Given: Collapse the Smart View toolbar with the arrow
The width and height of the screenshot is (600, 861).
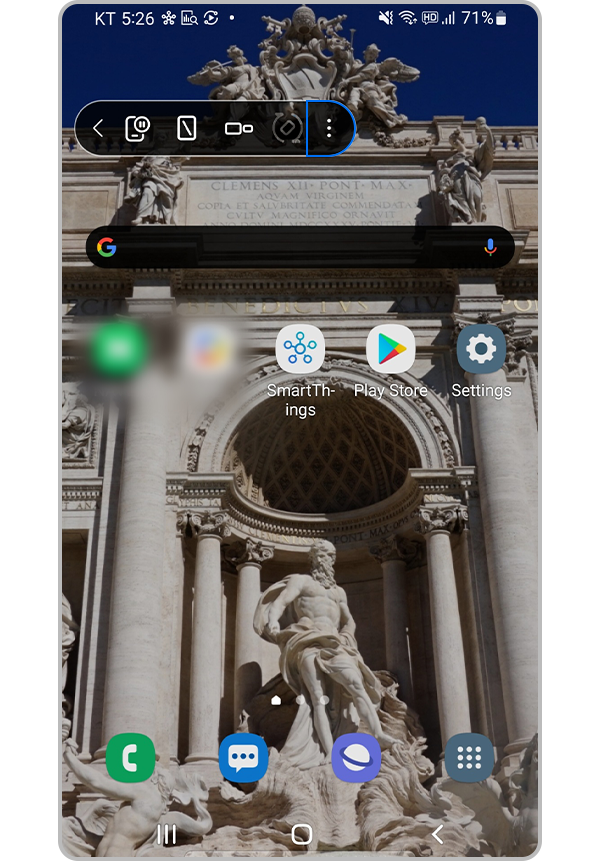Looking at the screenshot, I should click(x=98, y=128).
